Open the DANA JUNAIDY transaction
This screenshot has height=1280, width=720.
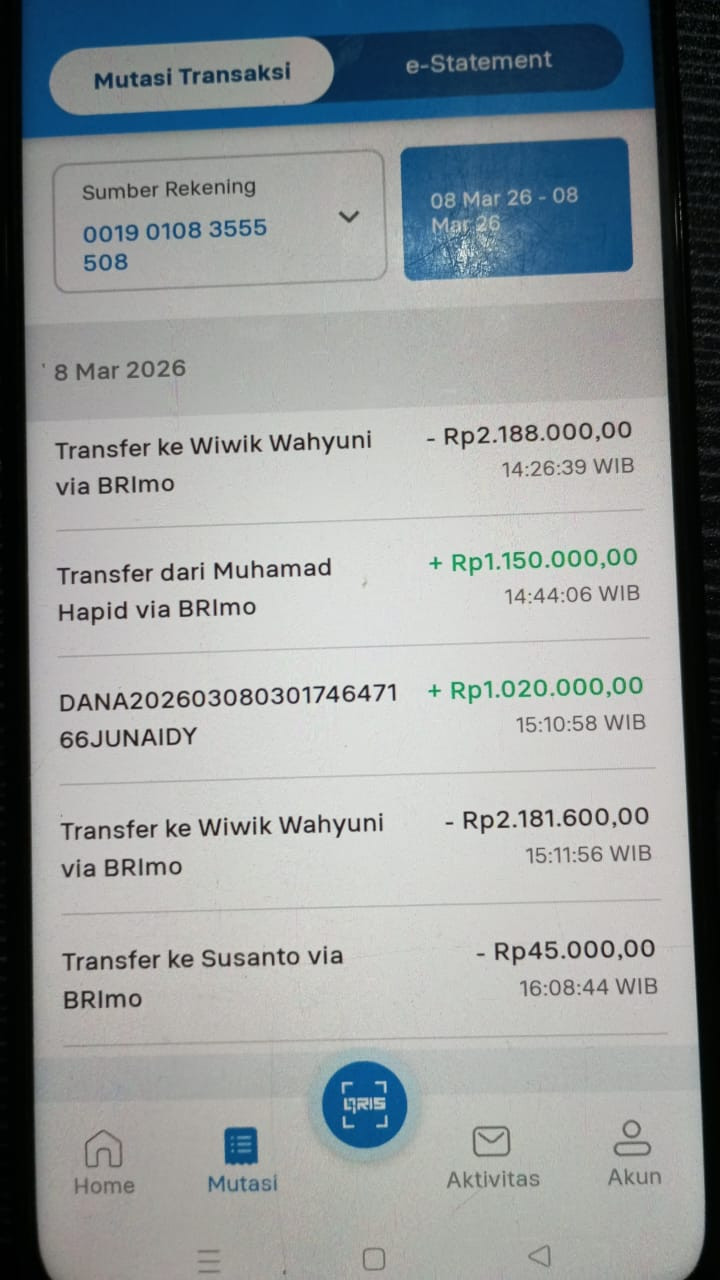tap(353, 716)
